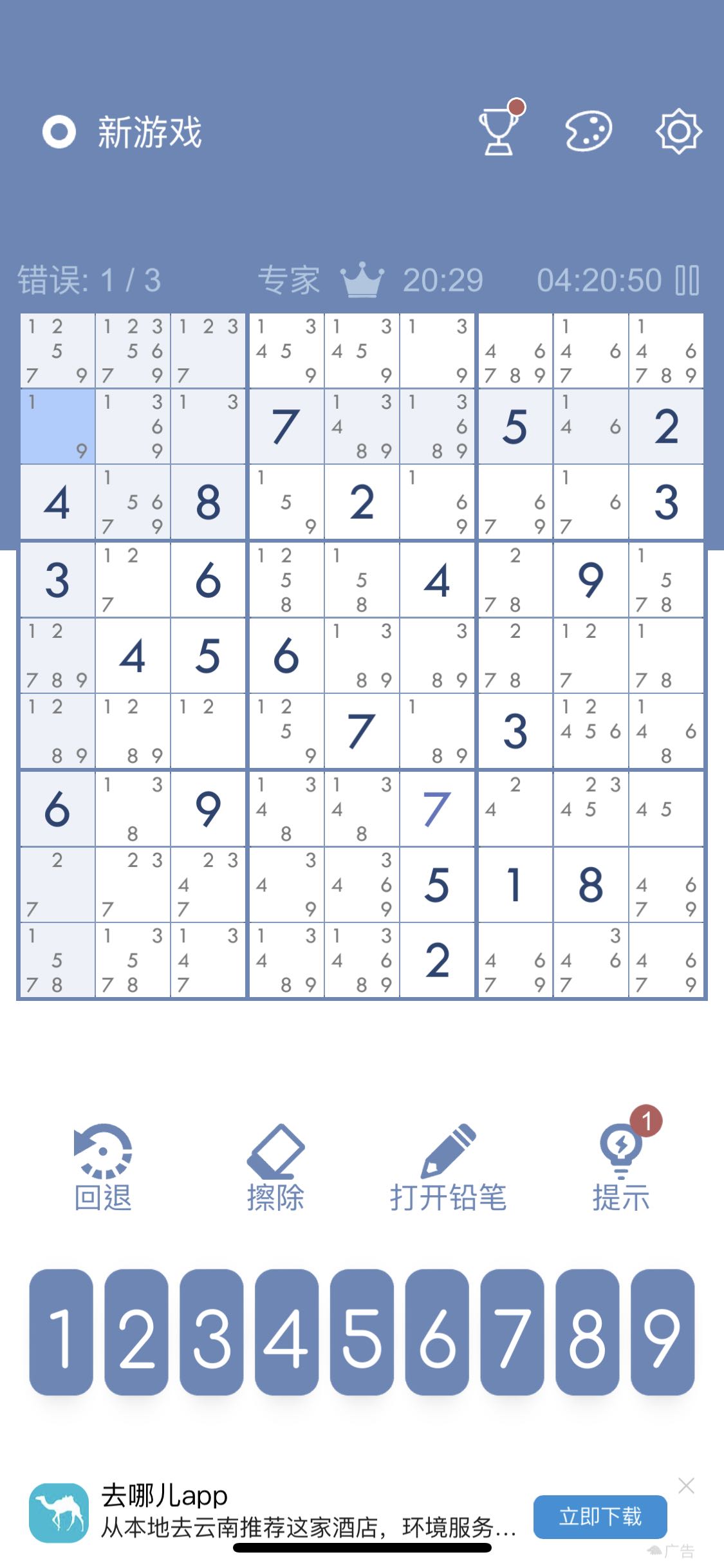Enter number 6 from the number pad
Viewport: 724px width, 1568px height.
click(437, 1332)
